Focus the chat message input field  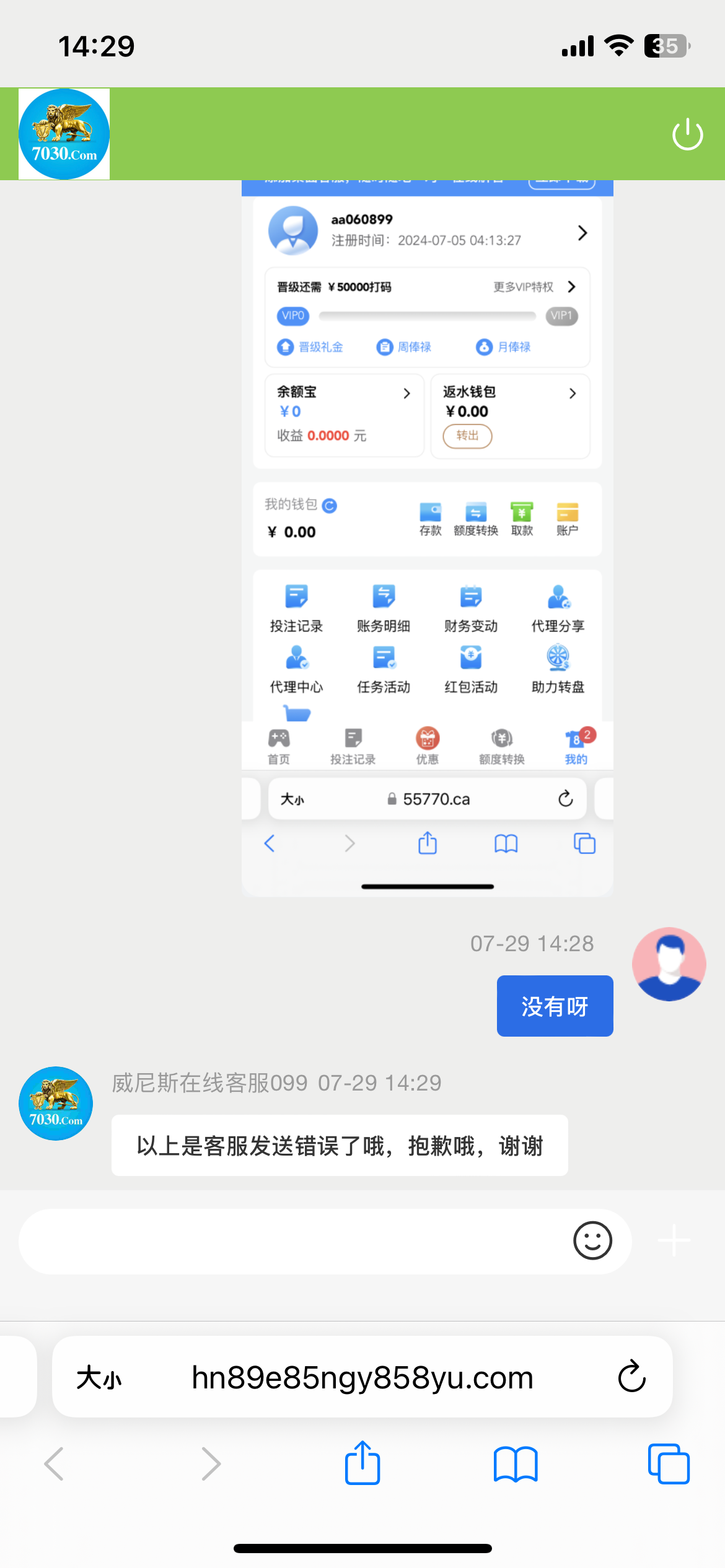pos(291,1241)
